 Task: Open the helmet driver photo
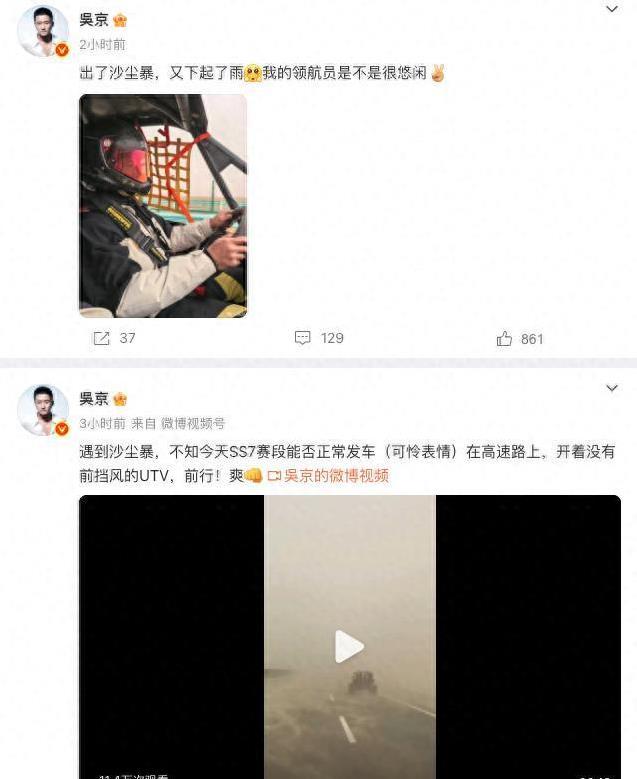coord(163,206)
